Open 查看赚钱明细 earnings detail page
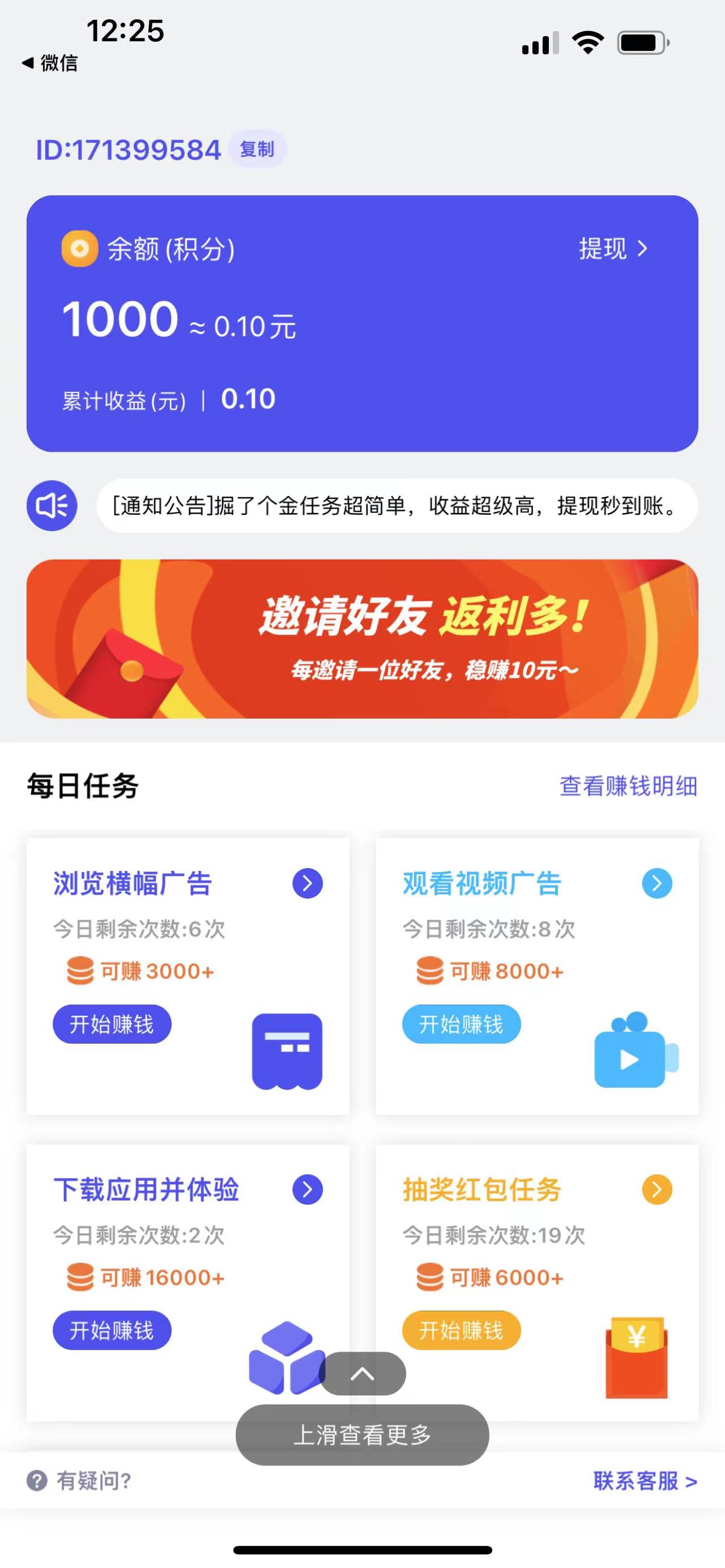This screenshot has height=1568, width=725. [x=628, y=787]
